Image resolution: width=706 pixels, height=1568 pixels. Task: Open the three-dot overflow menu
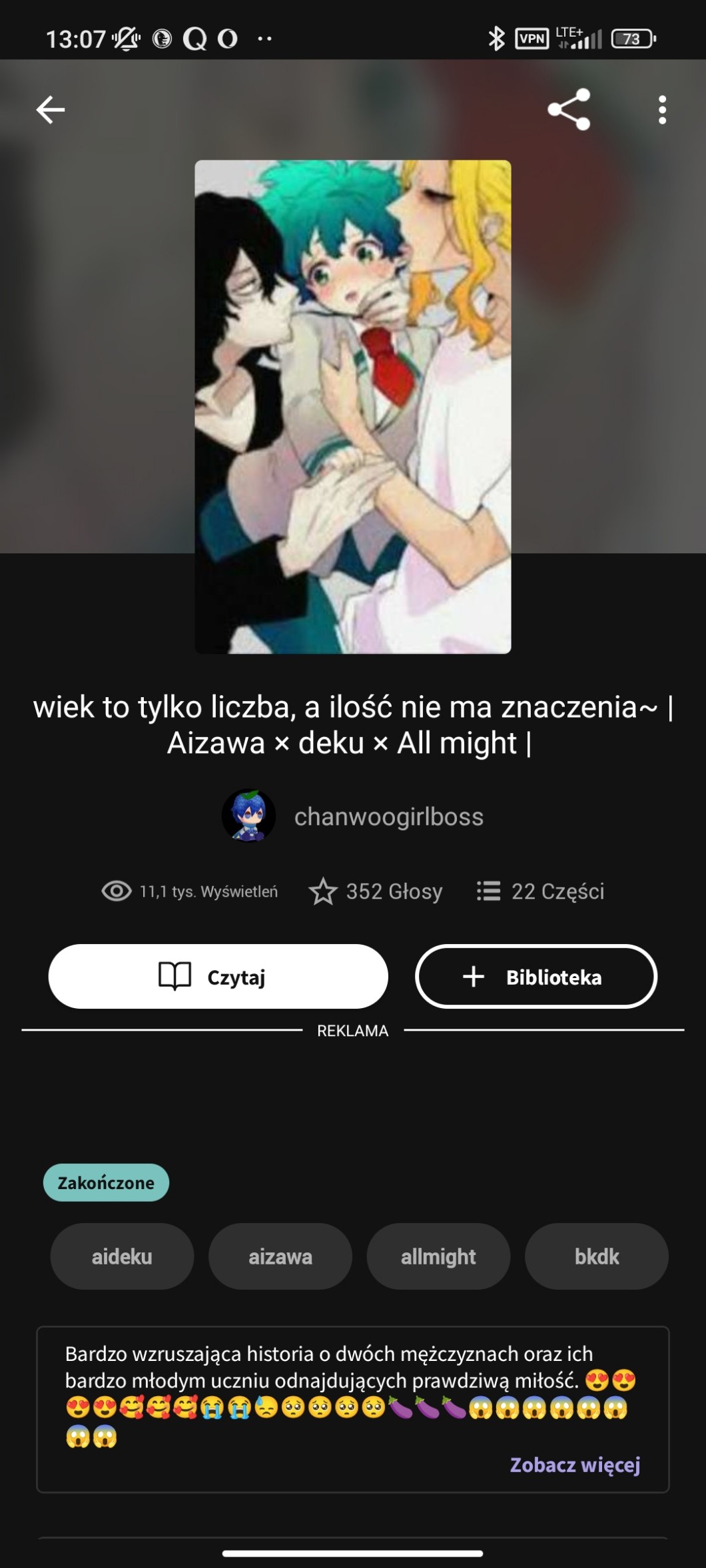(x=661, y=110)
